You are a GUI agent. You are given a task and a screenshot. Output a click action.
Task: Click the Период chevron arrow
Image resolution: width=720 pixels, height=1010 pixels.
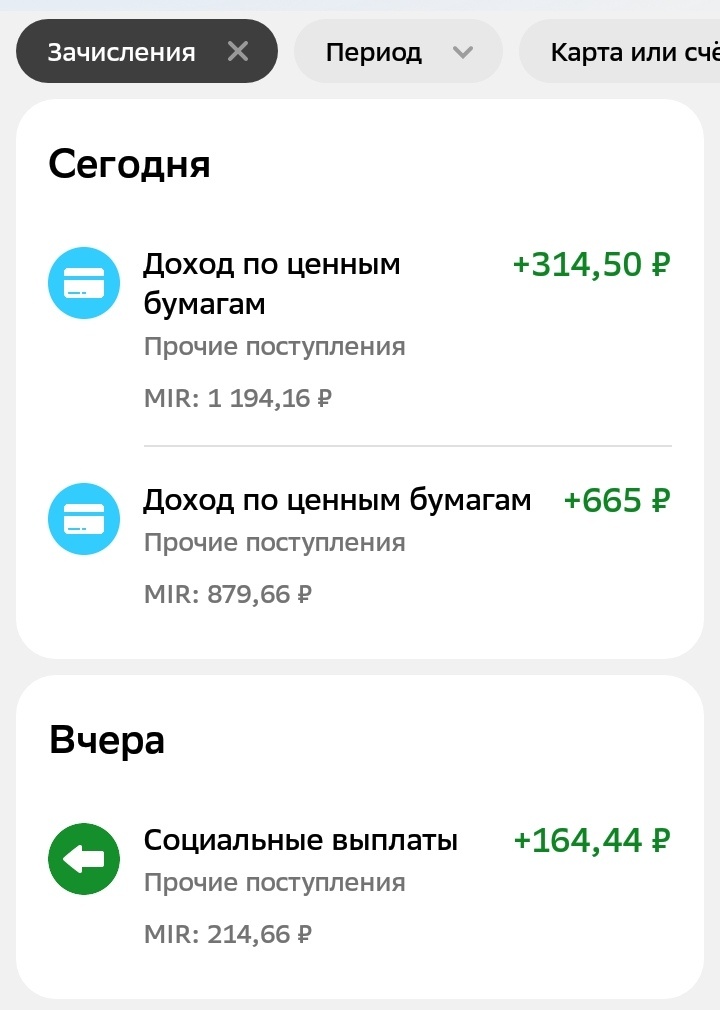463,51
